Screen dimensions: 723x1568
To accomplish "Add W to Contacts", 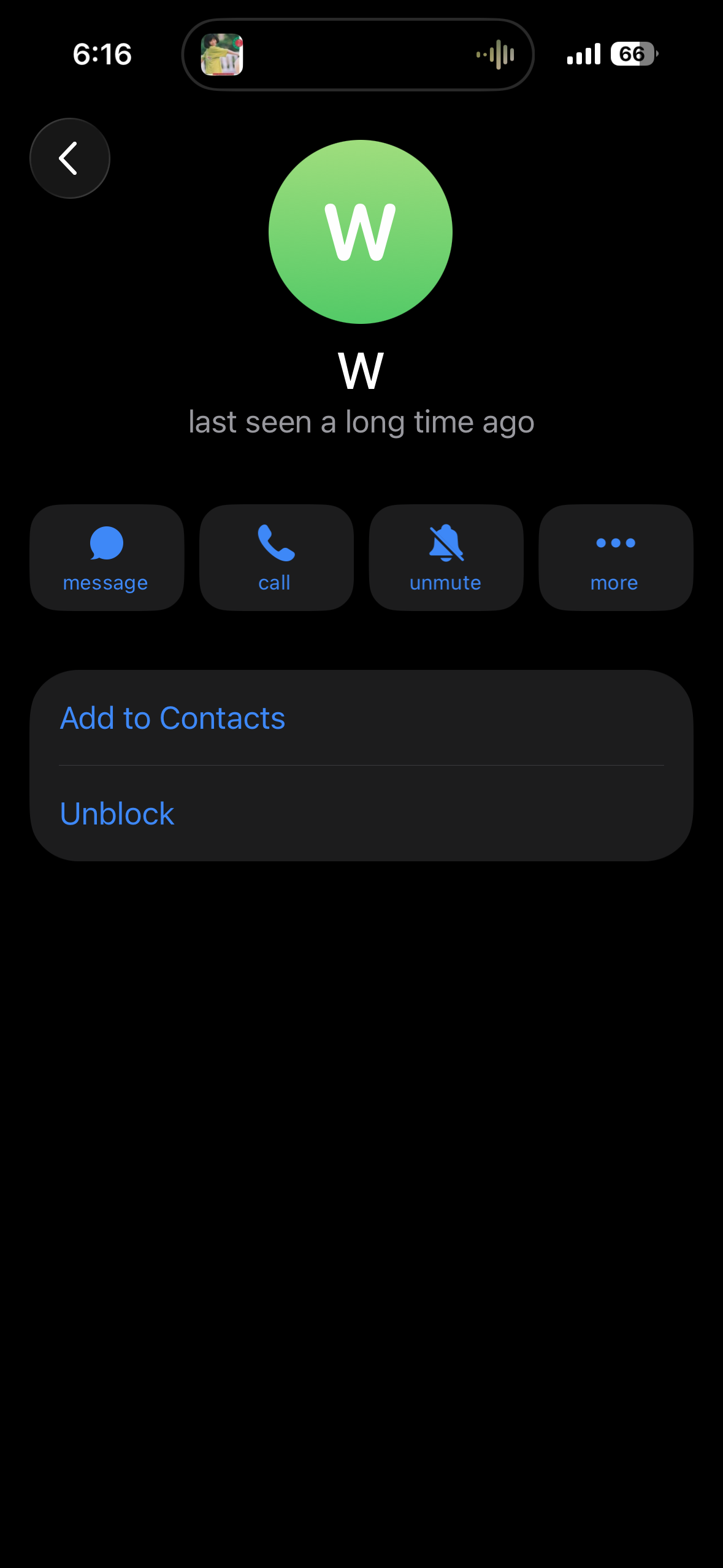I will click(x=173, y=718).
